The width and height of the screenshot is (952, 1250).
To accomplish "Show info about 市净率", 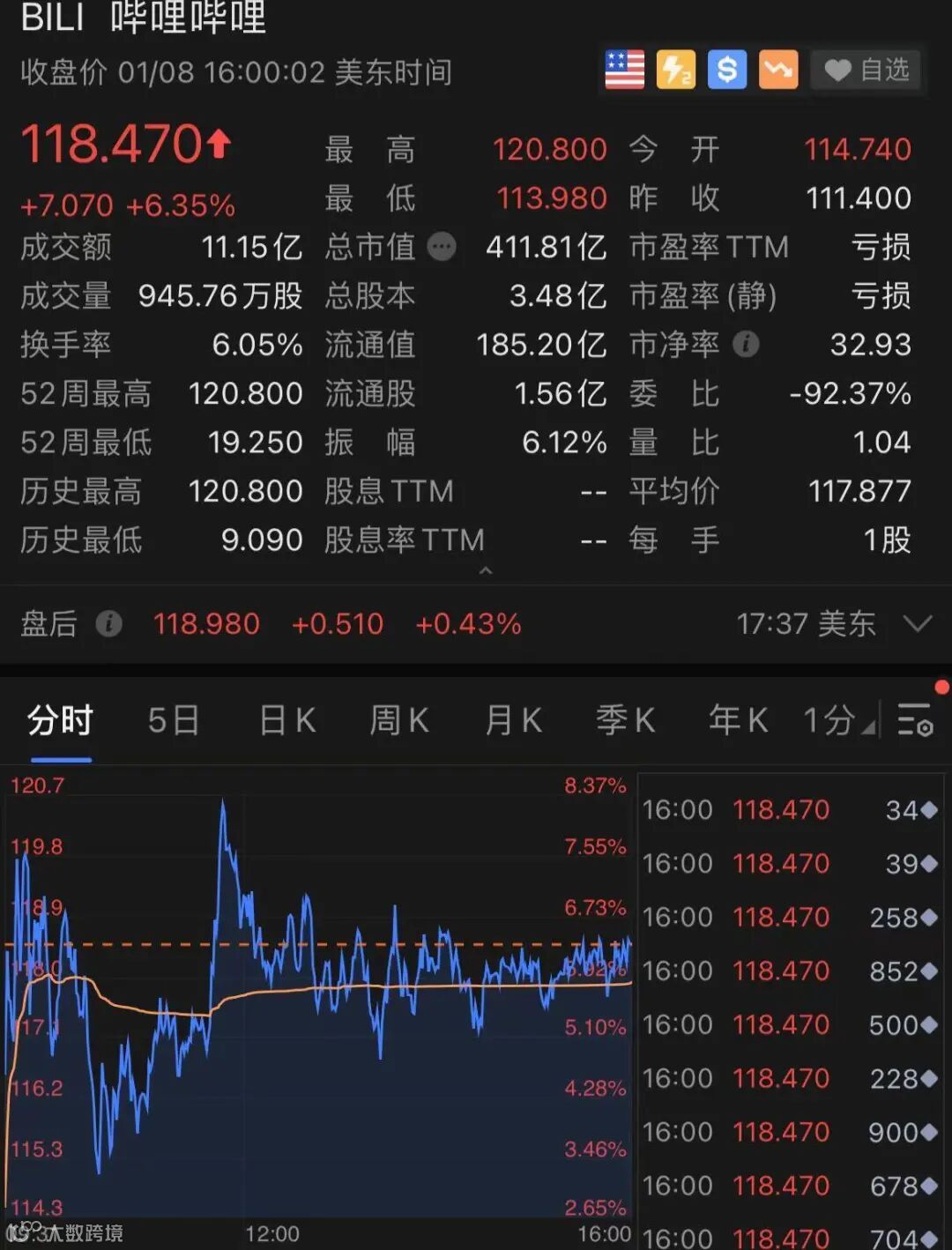I will 746,345.
